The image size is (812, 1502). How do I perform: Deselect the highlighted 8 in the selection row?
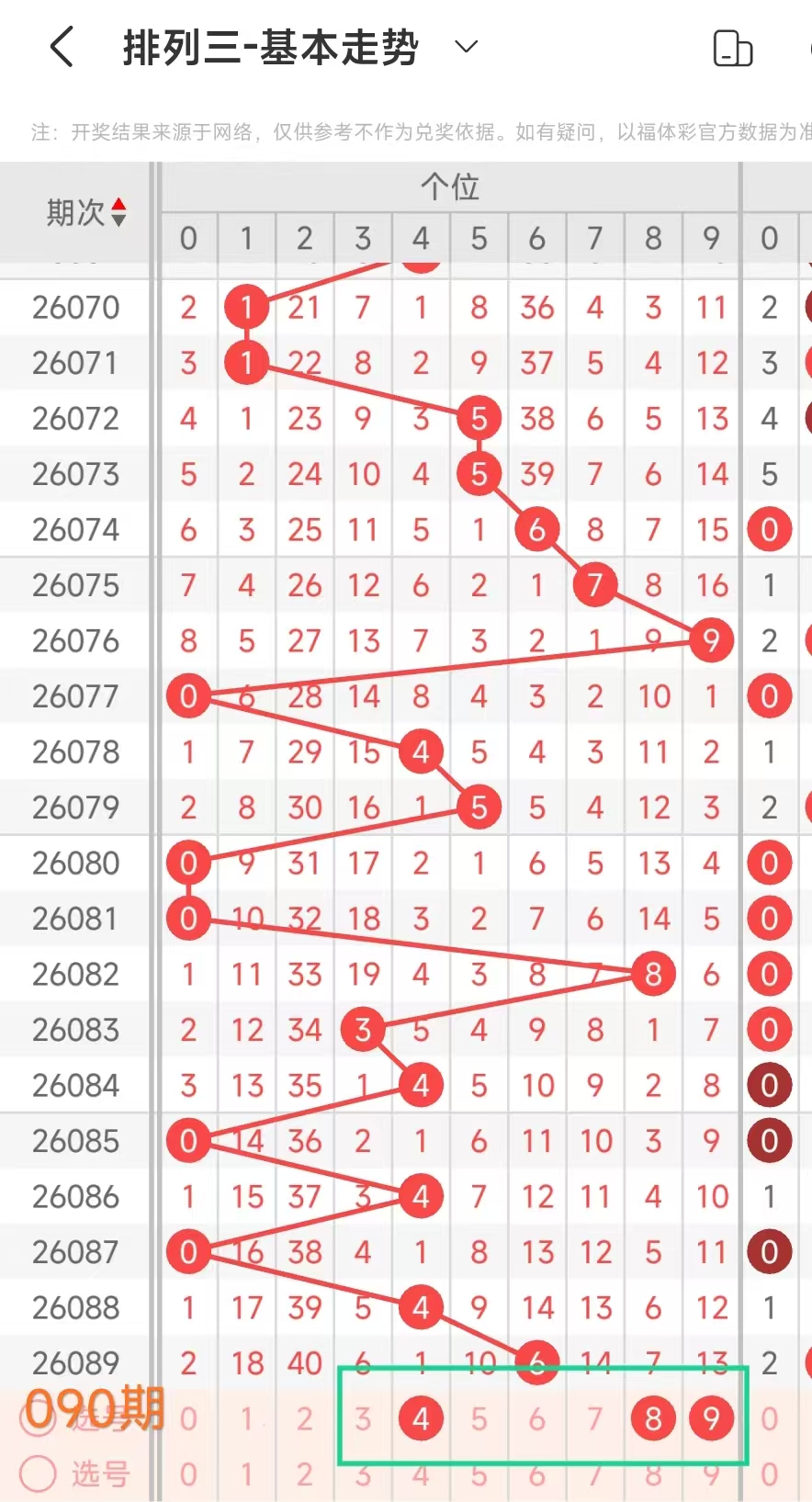653,1419
